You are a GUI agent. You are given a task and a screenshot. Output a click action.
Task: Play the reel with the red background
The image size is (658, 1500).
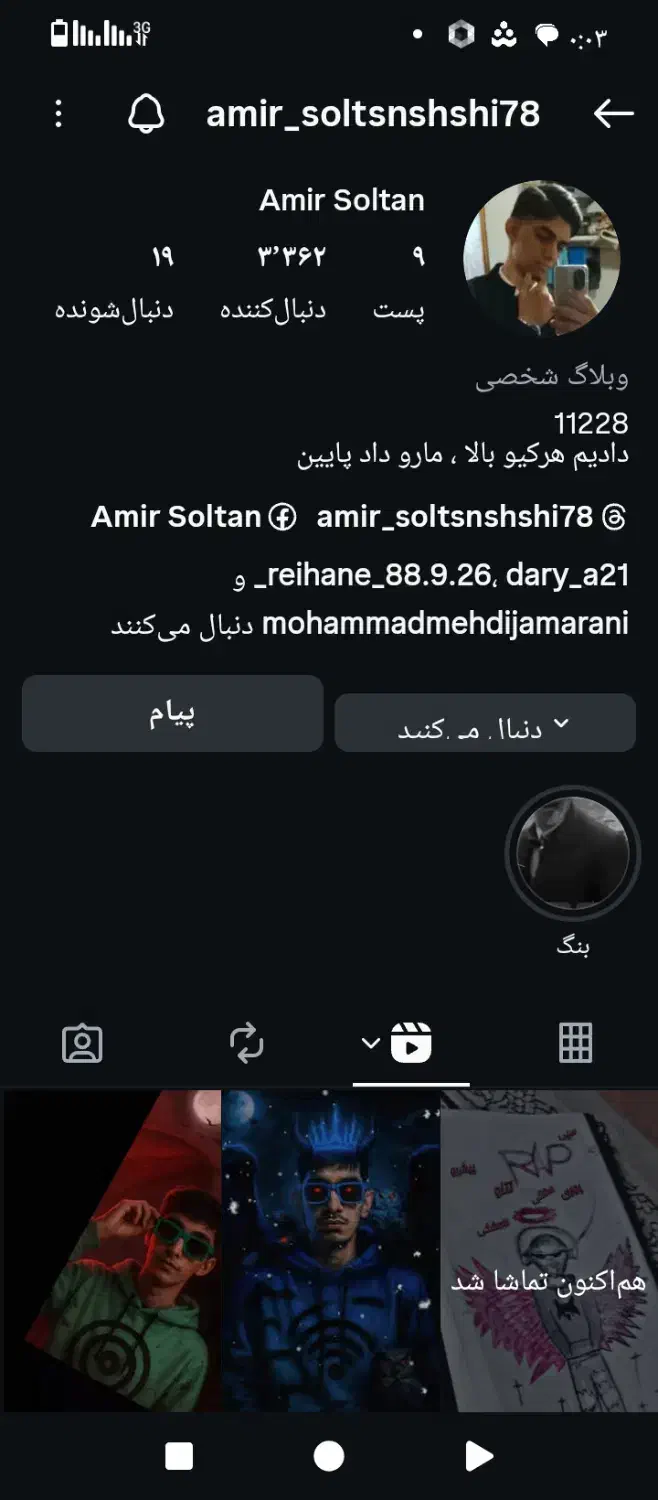[x=112, y=1250]
